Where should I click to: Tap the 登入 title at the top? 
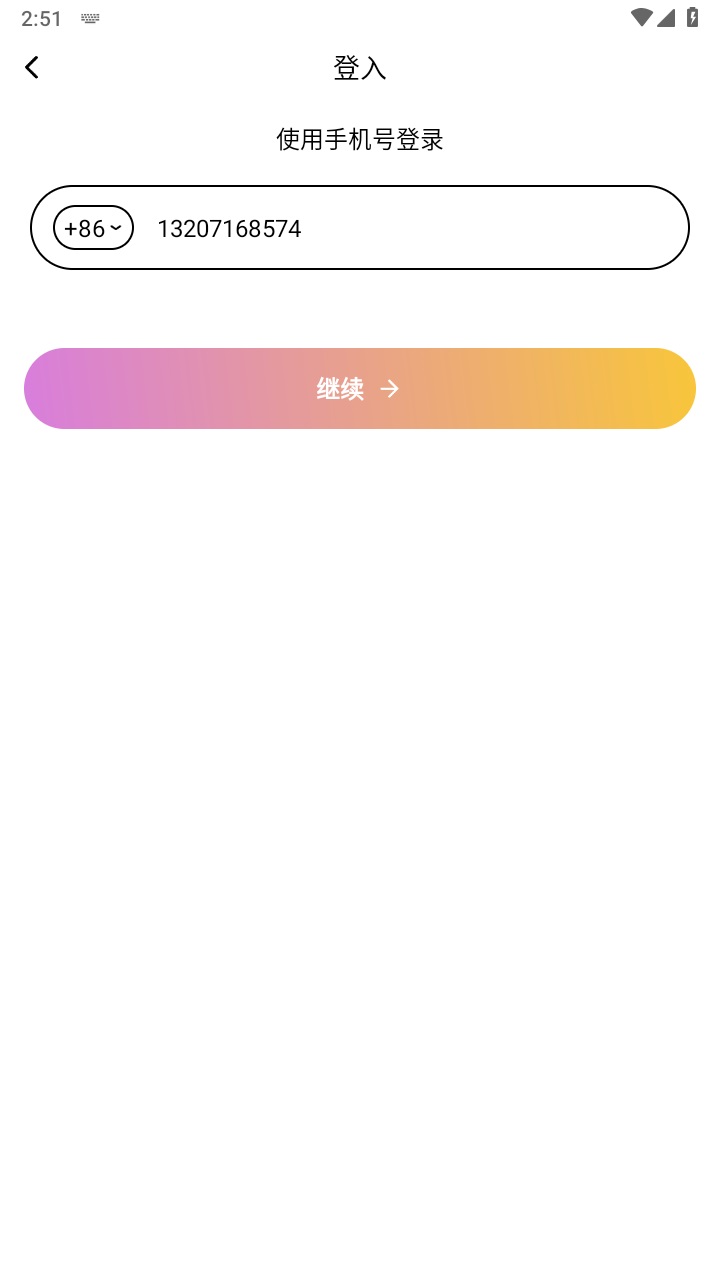[x=358, y=68]
